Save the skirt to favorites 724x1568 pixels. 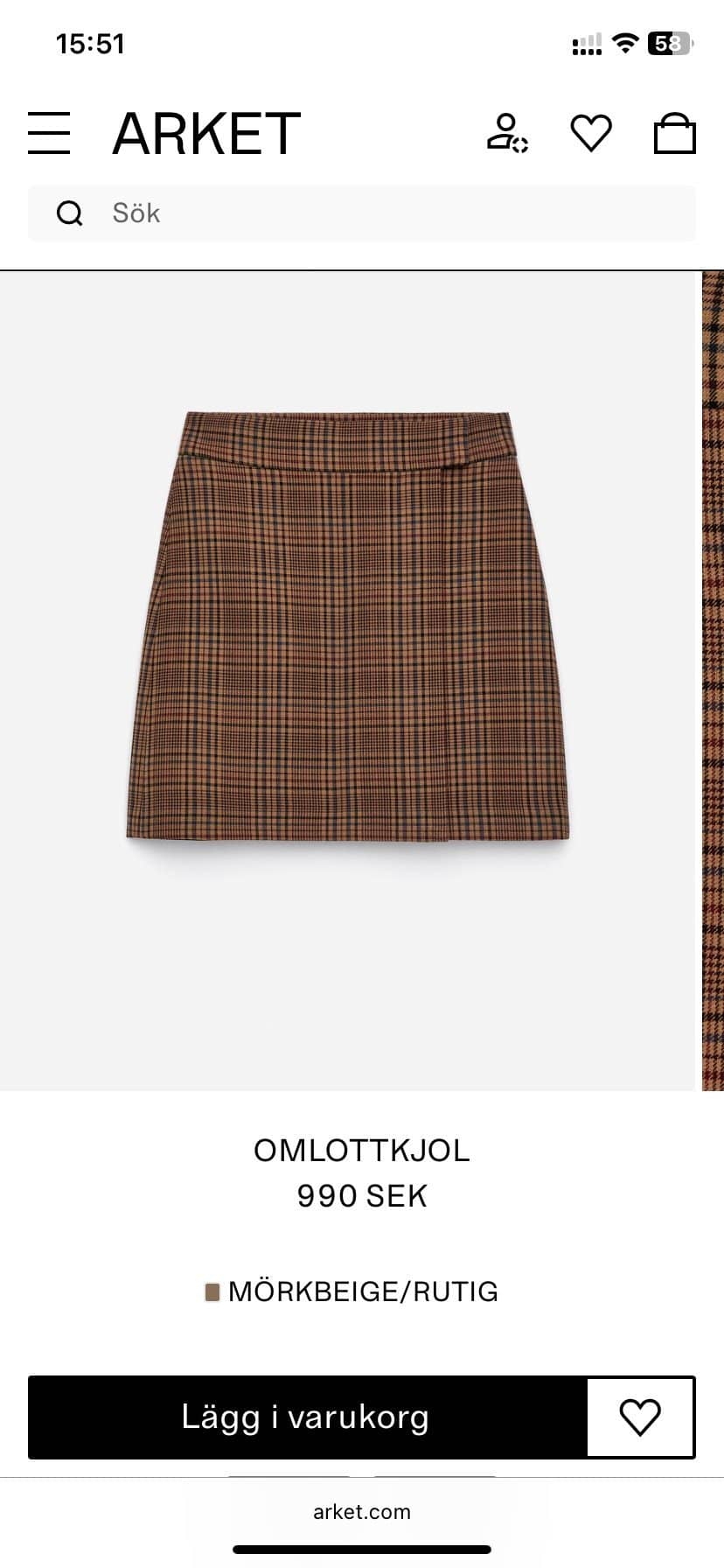pos(640,1417)
